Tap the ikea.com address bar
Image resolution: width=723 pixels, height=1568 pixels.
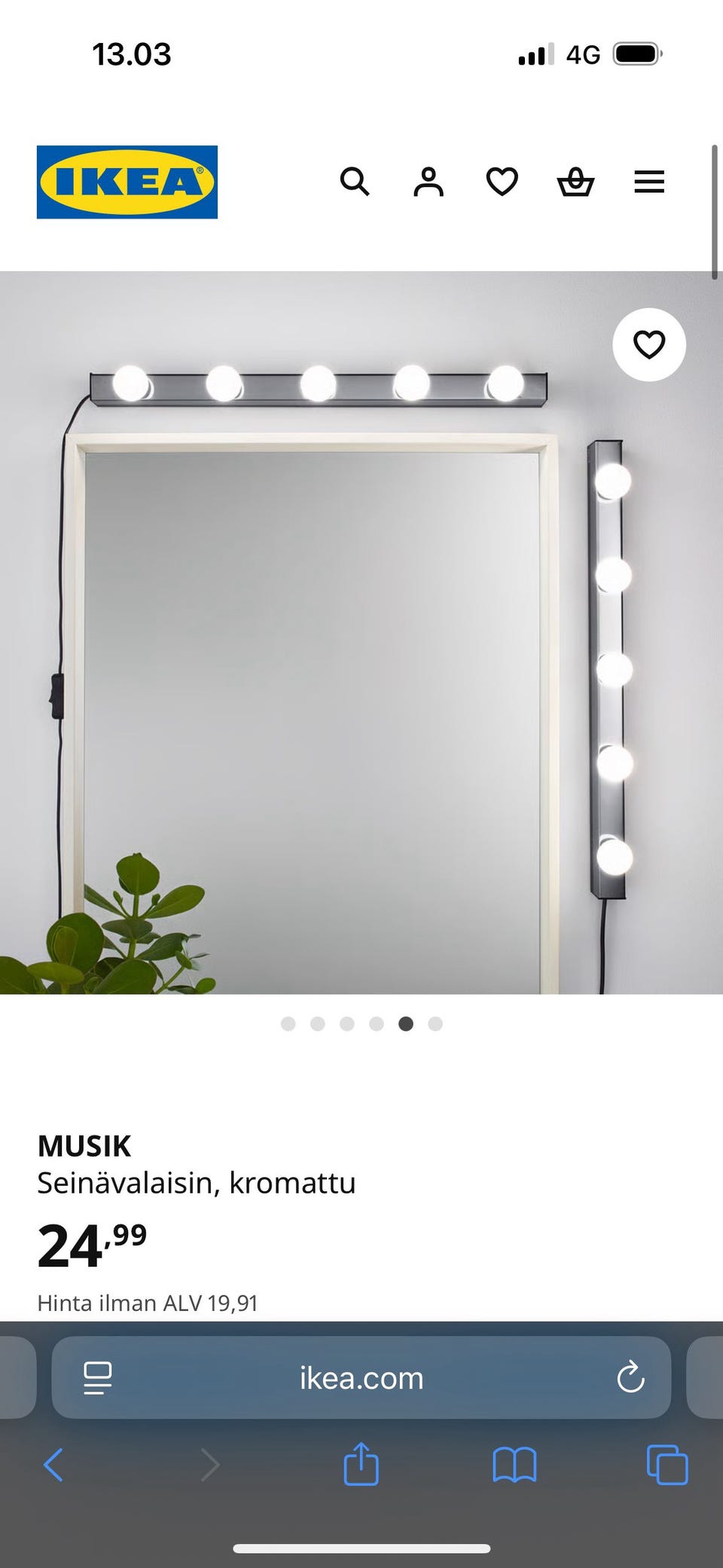pyautogui.click(x=361, y=1378)
